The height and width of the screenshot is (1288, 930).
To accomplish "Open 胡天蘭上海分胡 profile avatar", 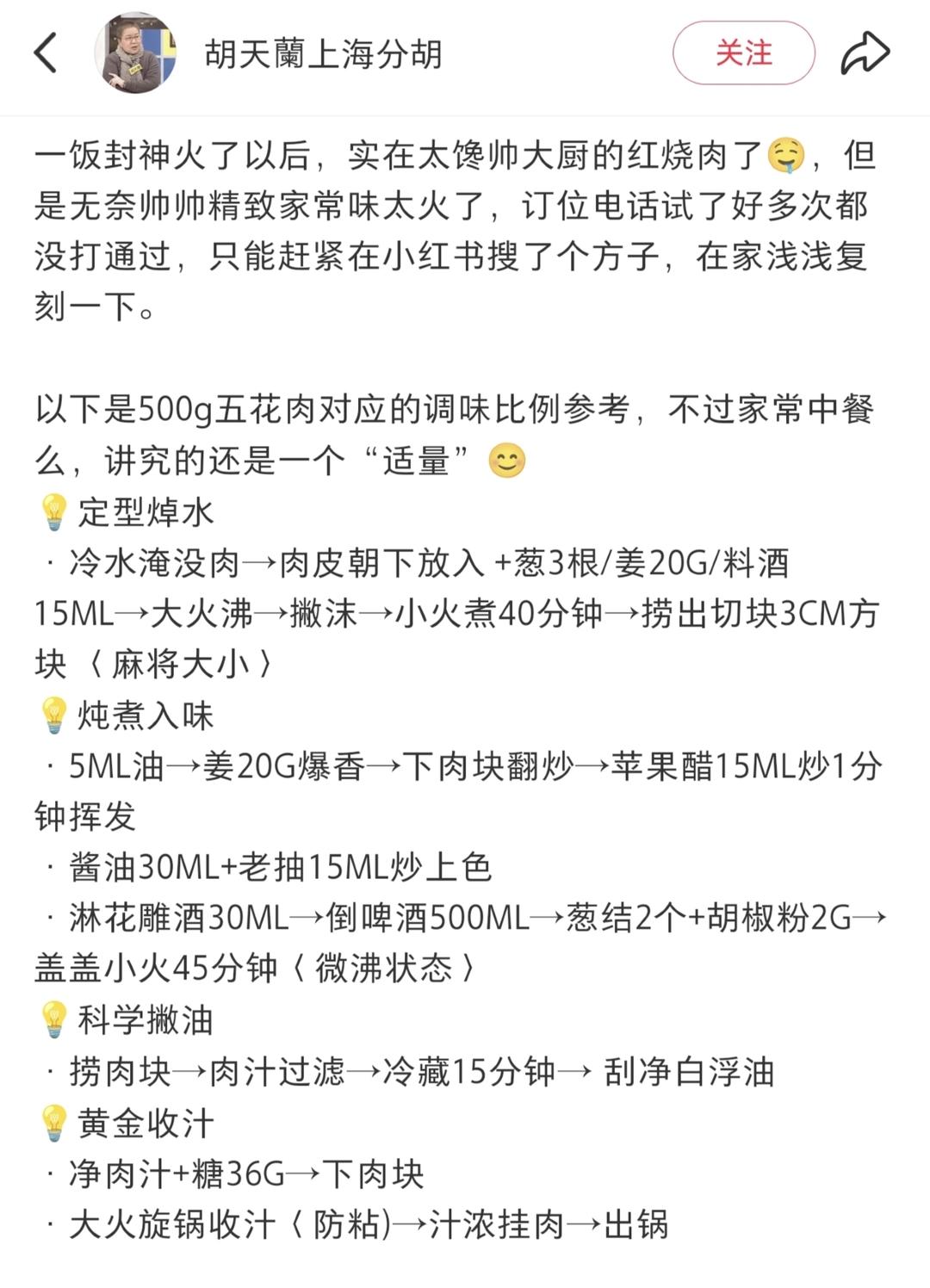I will coord(135,53).
